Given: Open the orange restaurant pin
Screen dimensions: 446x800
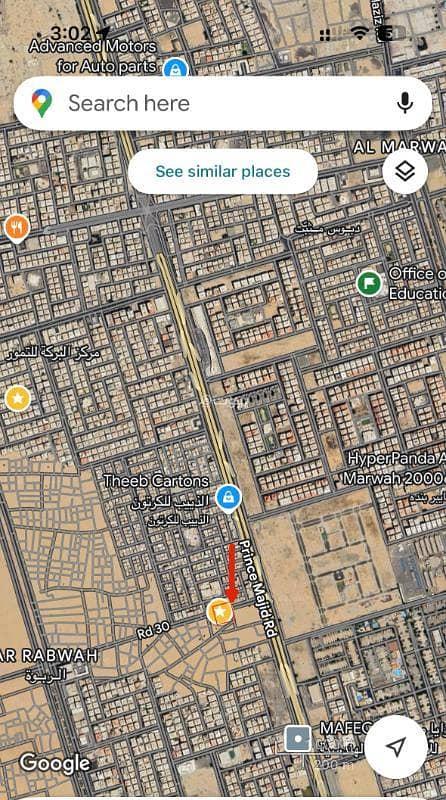Looking at the screenshot, I should pyautogui.click(x=17, y=228).
